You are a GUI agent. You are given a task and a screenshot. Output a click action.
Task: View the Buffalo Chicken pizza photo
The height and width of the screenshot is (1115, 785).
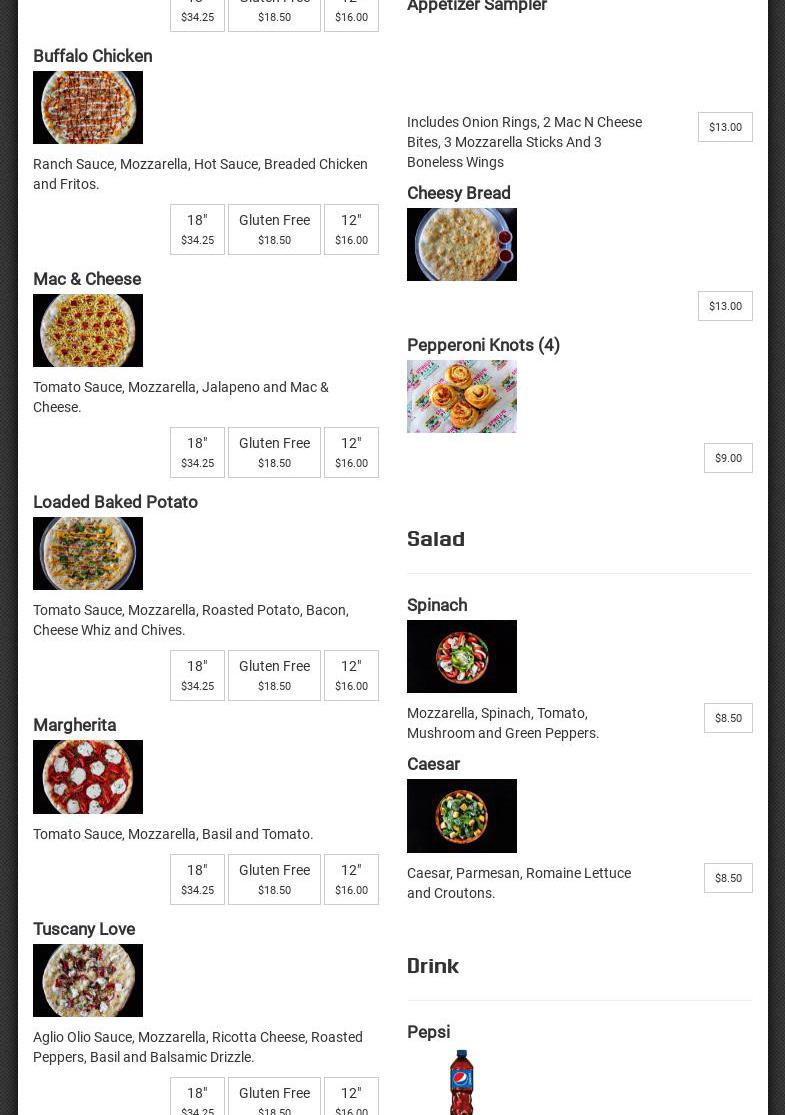88,107
